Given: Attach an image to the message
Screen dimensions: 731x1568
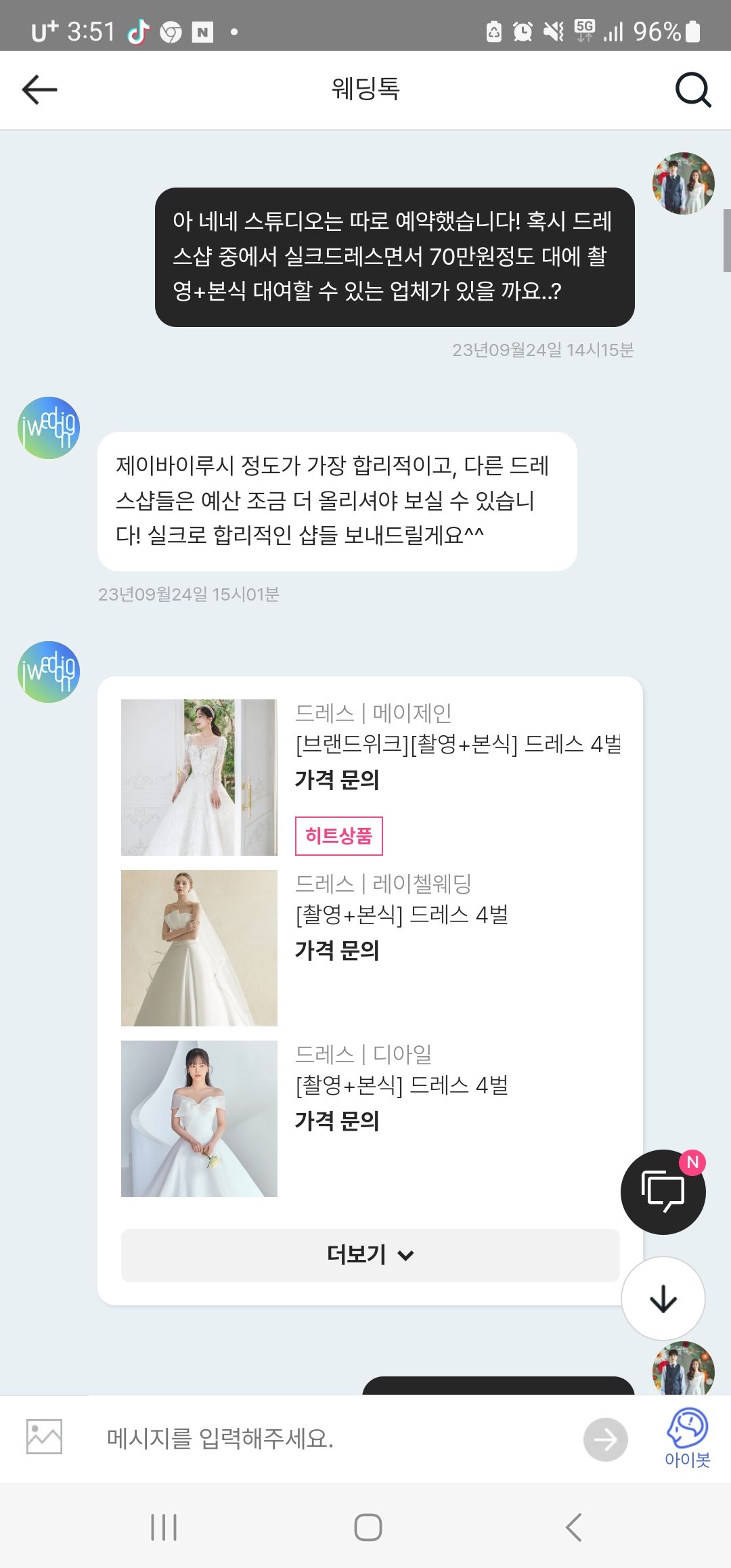Looking at the screenshot, I should click(x=44, y=1437).
